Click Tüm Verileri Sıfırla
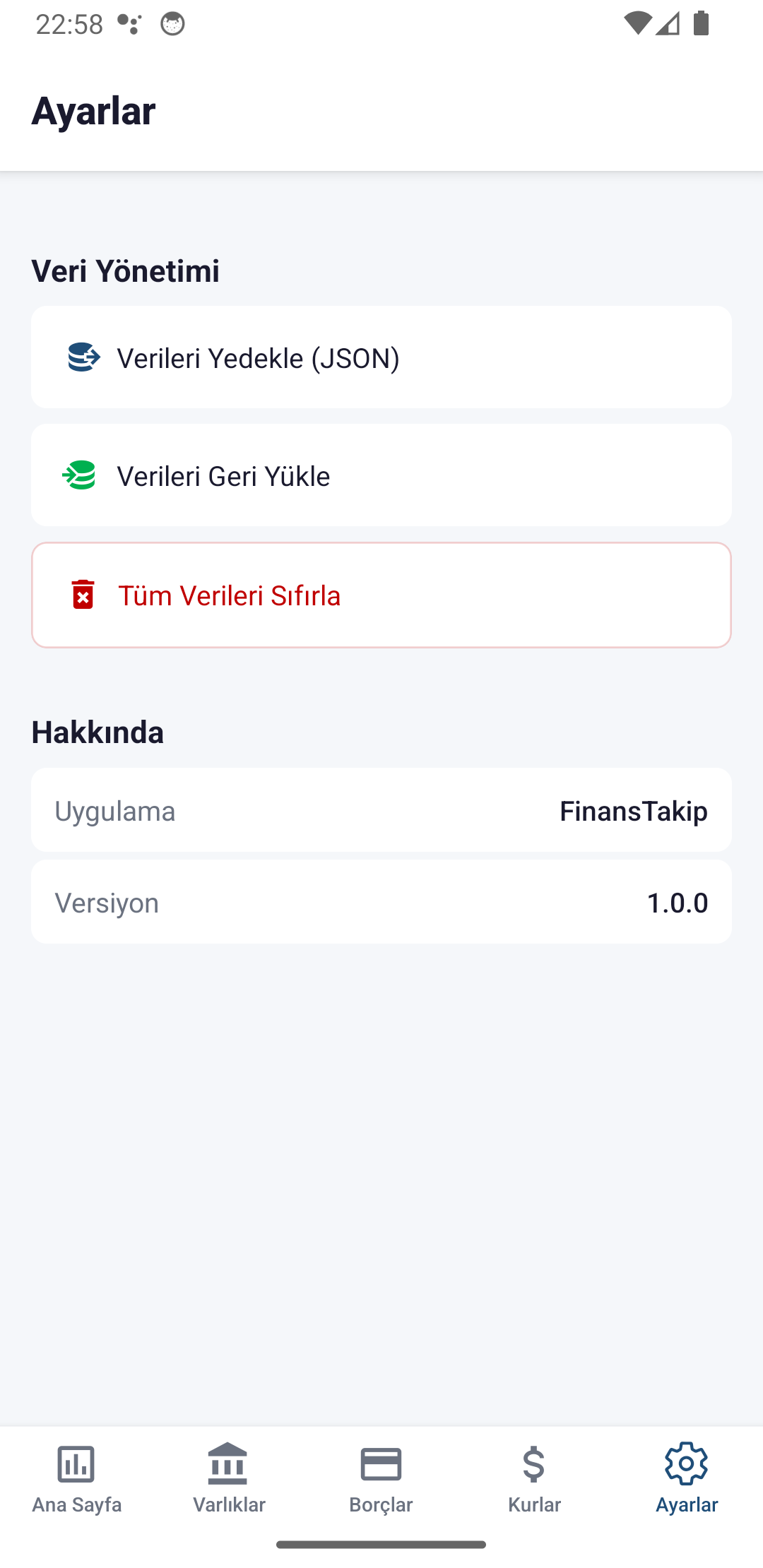 [381, 595]
